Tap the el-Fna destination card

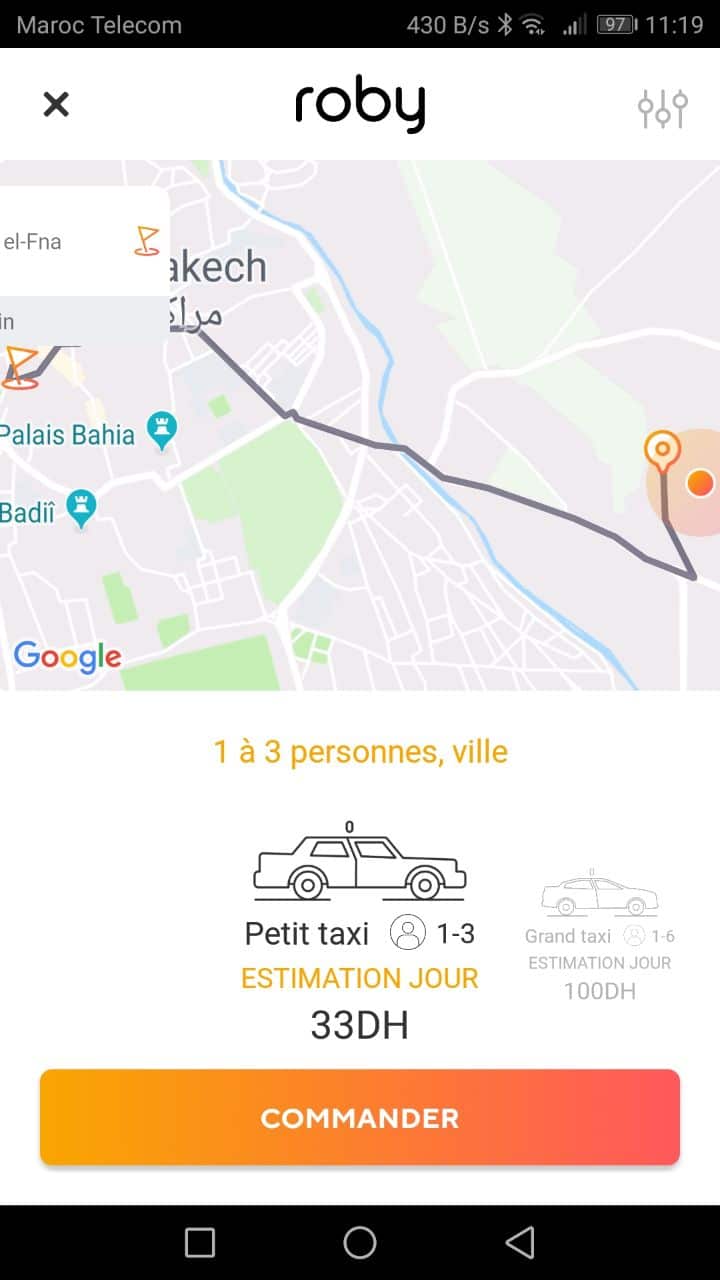(82, 241)
